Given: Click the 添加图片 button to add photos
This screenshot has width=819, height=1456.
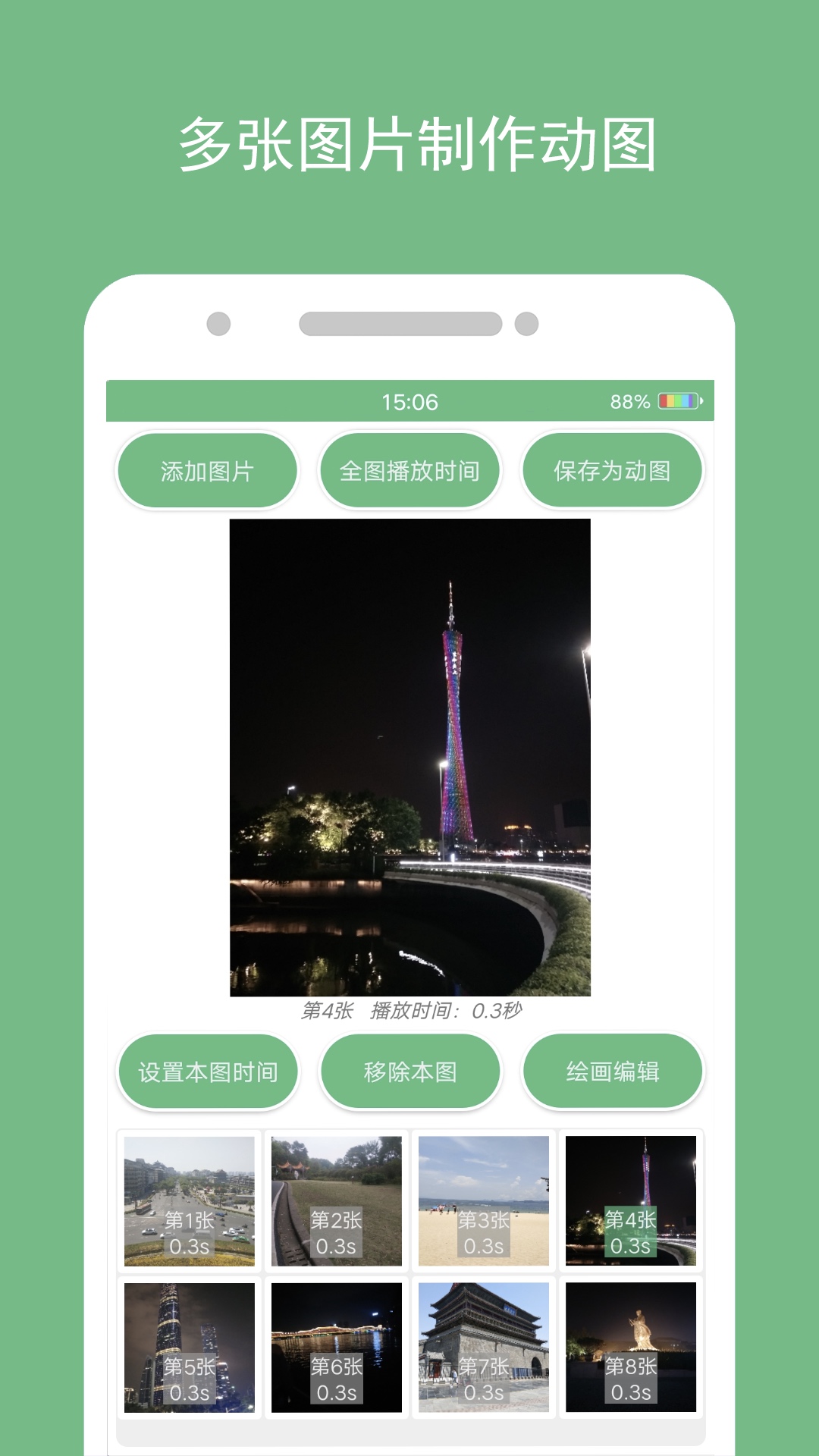Looking at the screenshot, I should coord(206,470).
